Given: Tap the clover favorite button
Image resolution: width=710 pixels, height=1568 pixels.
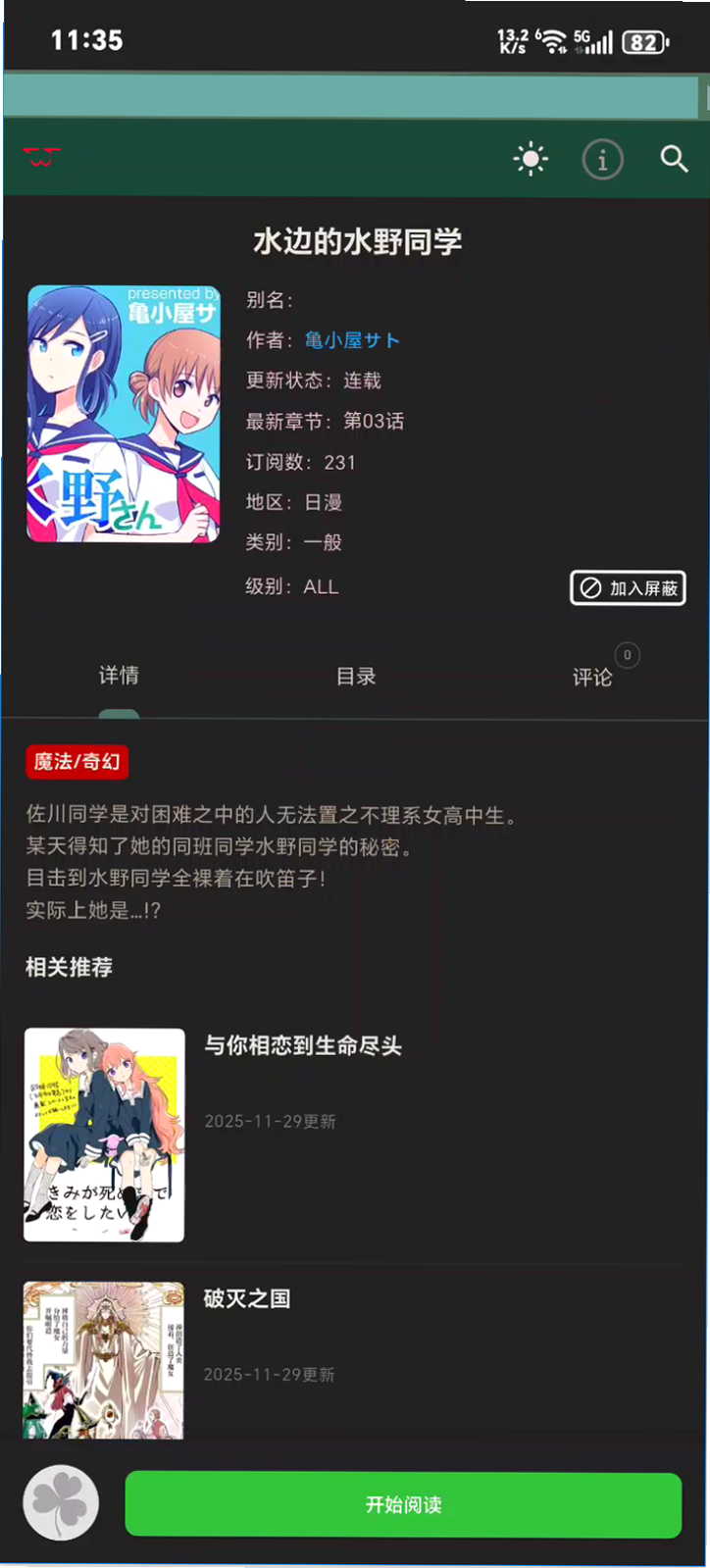Looking at the screenshot, I should (x=61, y=1504).
